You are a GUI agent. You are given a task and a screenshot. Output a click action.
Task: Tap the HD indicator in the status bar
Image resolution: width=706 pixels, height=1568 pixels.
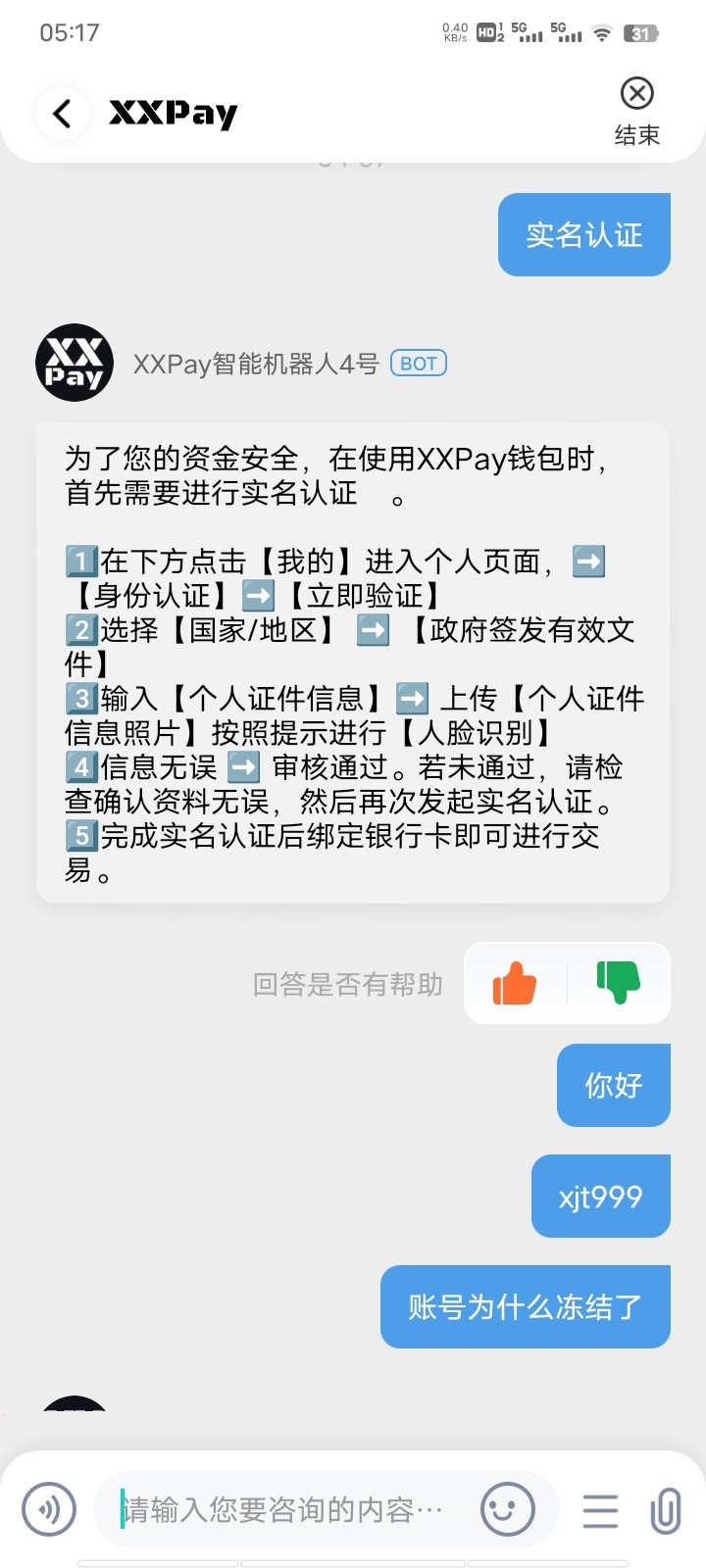coord(483,30)
